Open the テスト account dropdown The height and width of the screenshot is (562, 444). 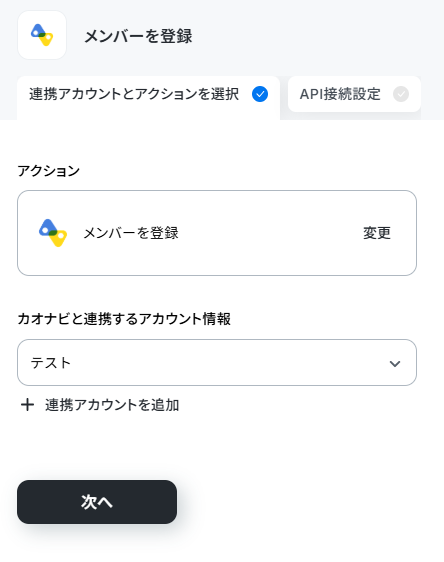coord(217,363)
